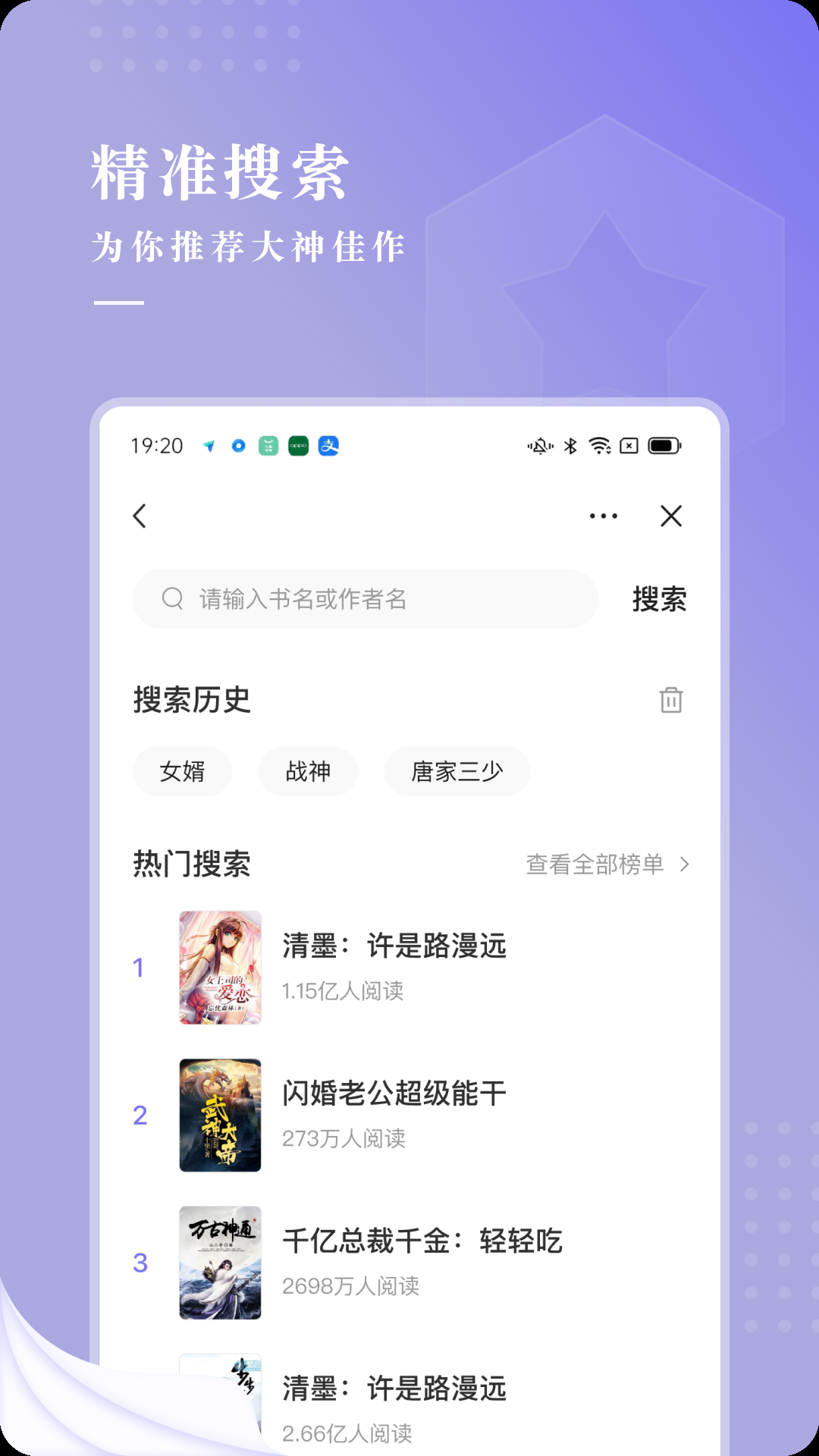Screen dimensions: 819x1456
Task: Tap the trash icon to clear search history
Action: pos(670,701)
